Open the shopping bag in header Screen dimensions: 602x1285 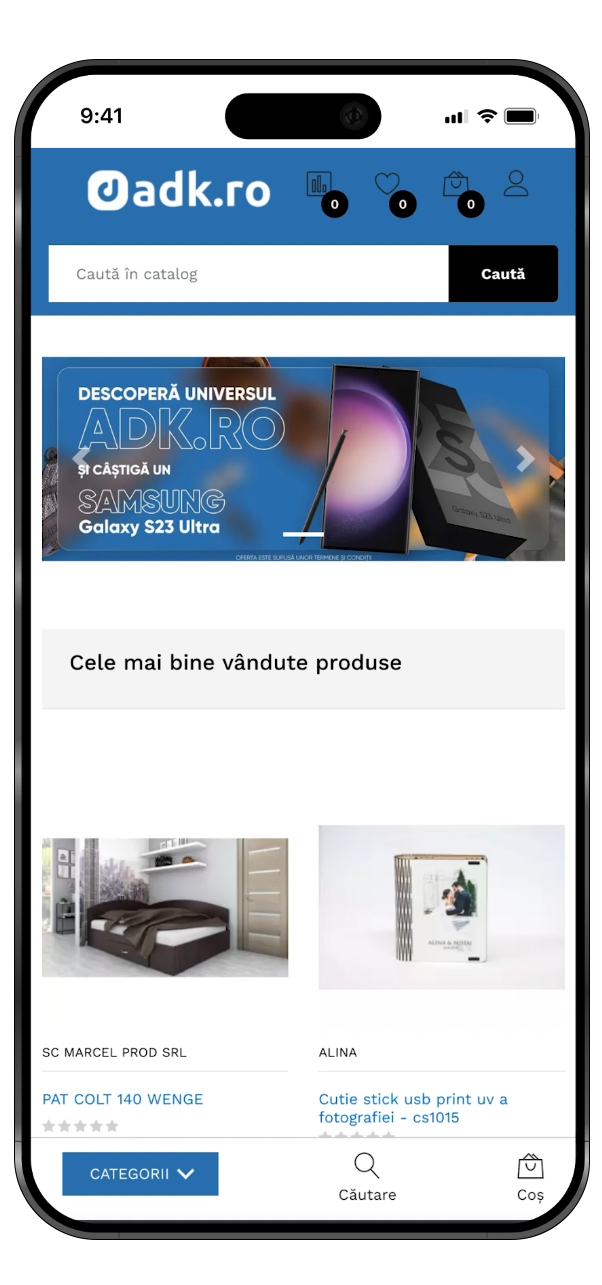pos(455,184)
